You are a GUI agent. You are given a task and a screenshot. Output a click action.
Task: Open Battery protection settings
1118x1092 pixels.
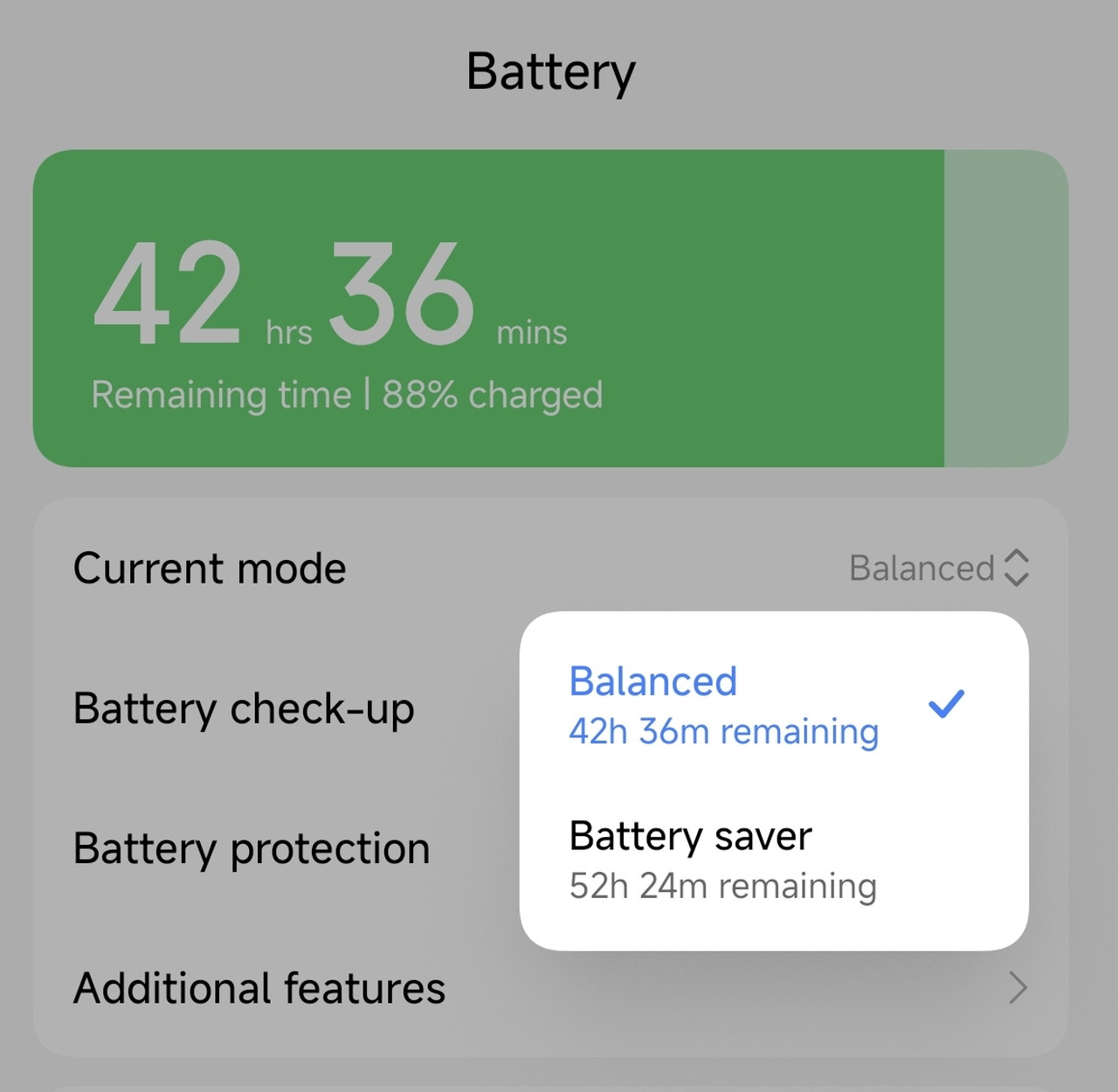coord(252,848)
